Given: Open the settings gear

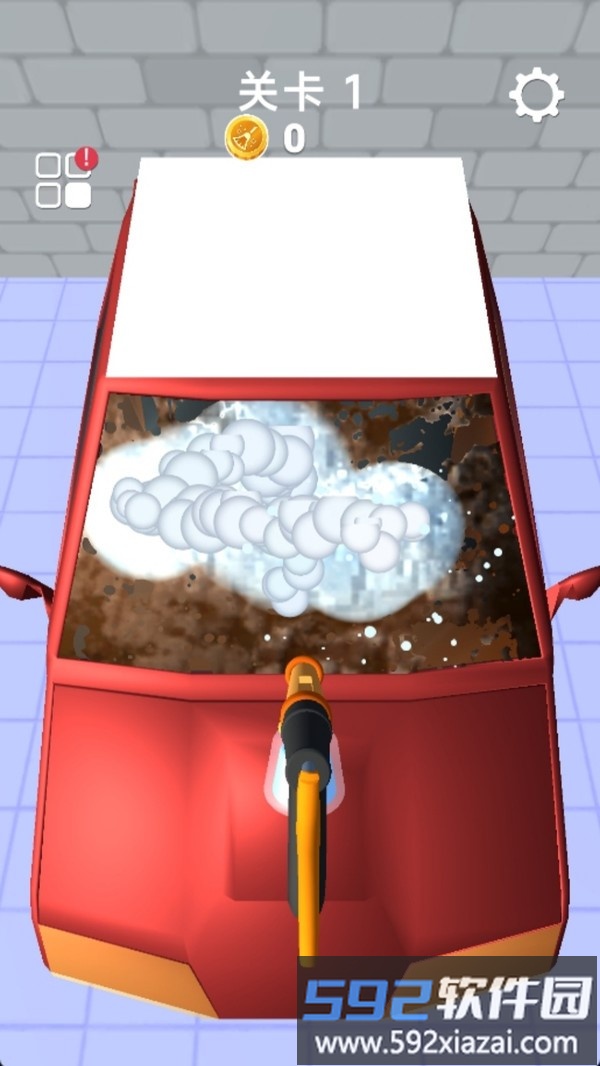Looking at the screenshot, I should [x=536, y=96].
